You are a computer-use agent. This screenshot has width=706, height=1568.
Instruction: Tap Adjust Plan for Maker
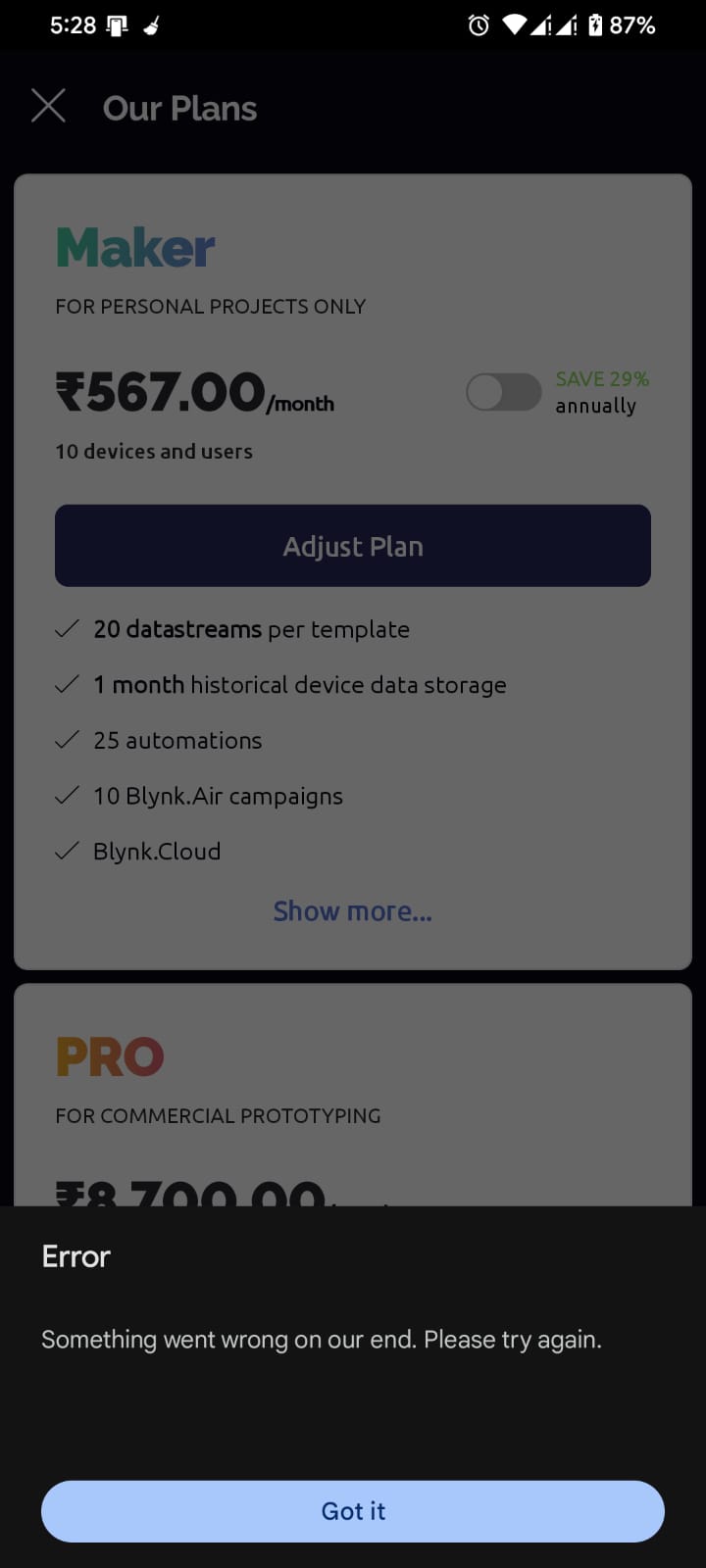(x=353, y=546)
